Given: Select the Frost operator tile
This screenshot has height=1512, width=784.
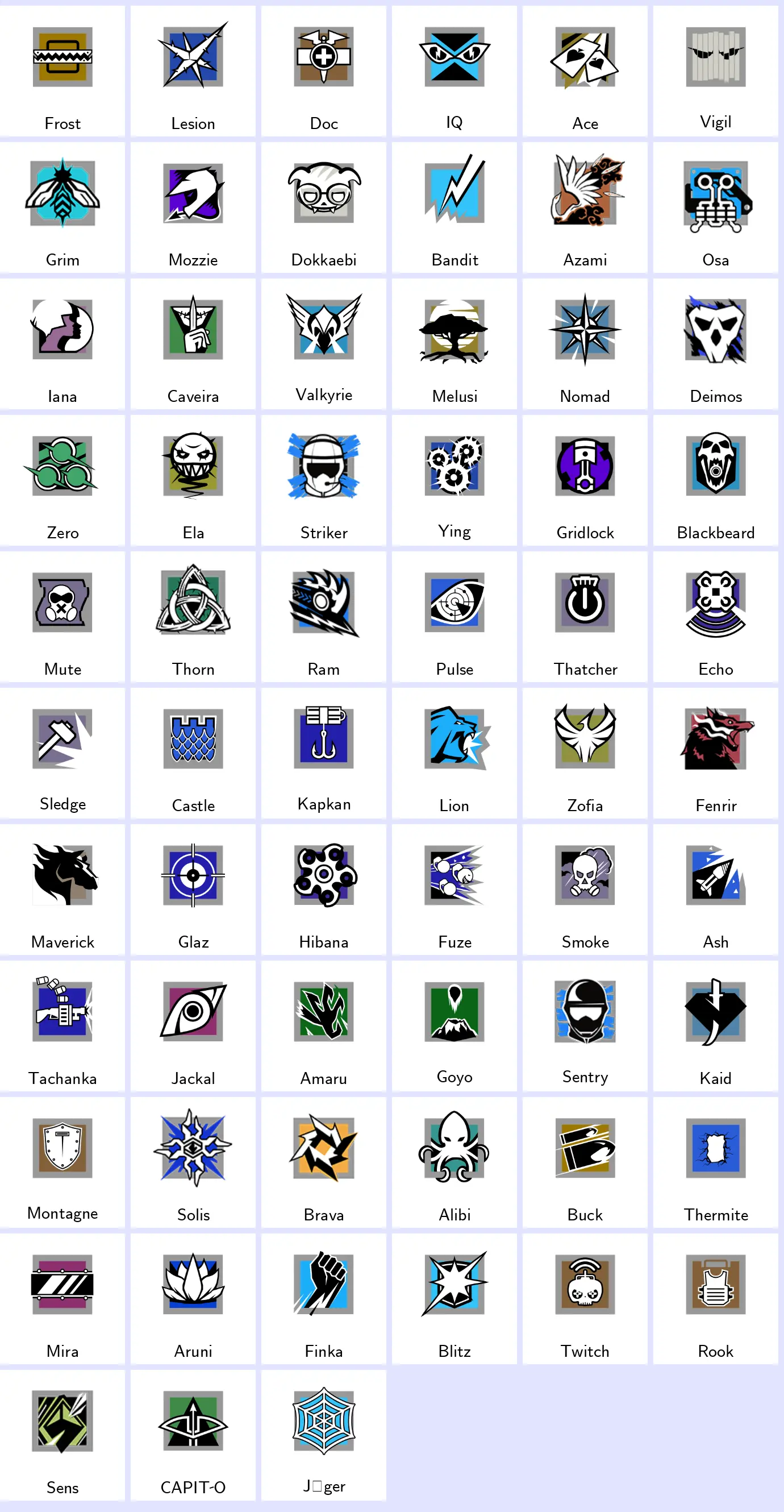Looking at the screenshot, I should (62, 71).
